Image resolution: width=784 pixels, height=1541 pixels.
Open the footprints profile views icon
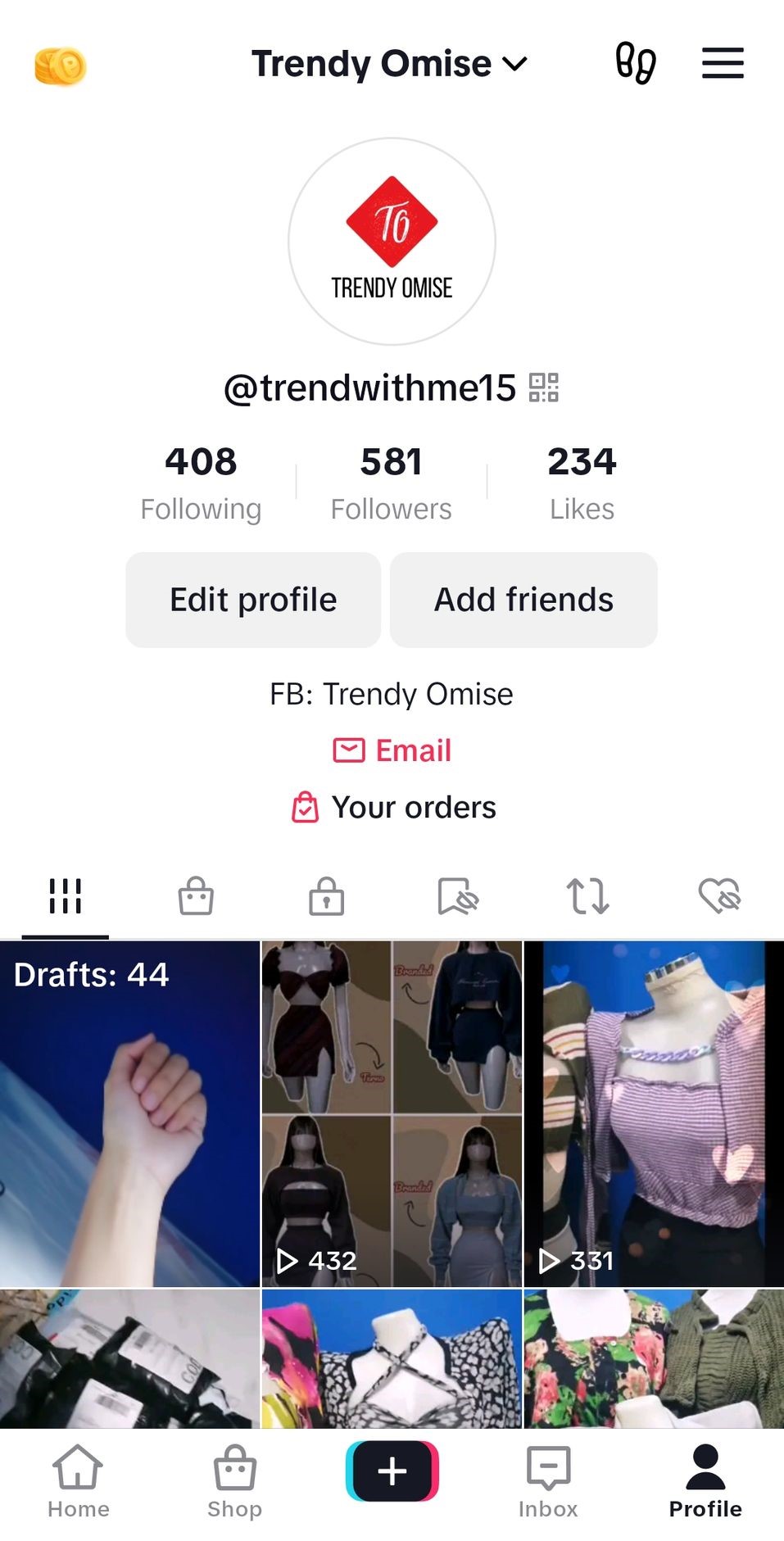(636, 63)
